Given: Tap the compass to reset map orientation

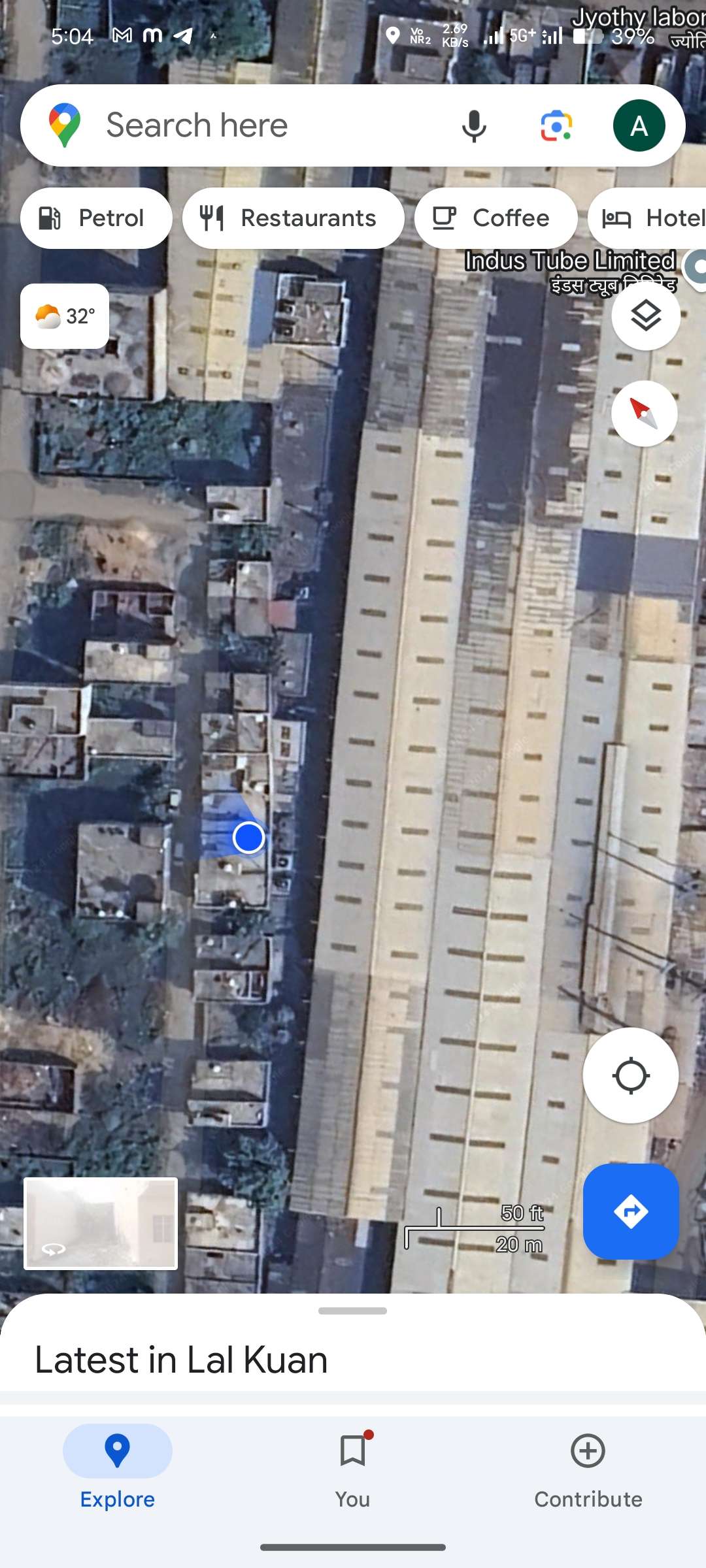Looking at the screenshot, I should (644, 414).
